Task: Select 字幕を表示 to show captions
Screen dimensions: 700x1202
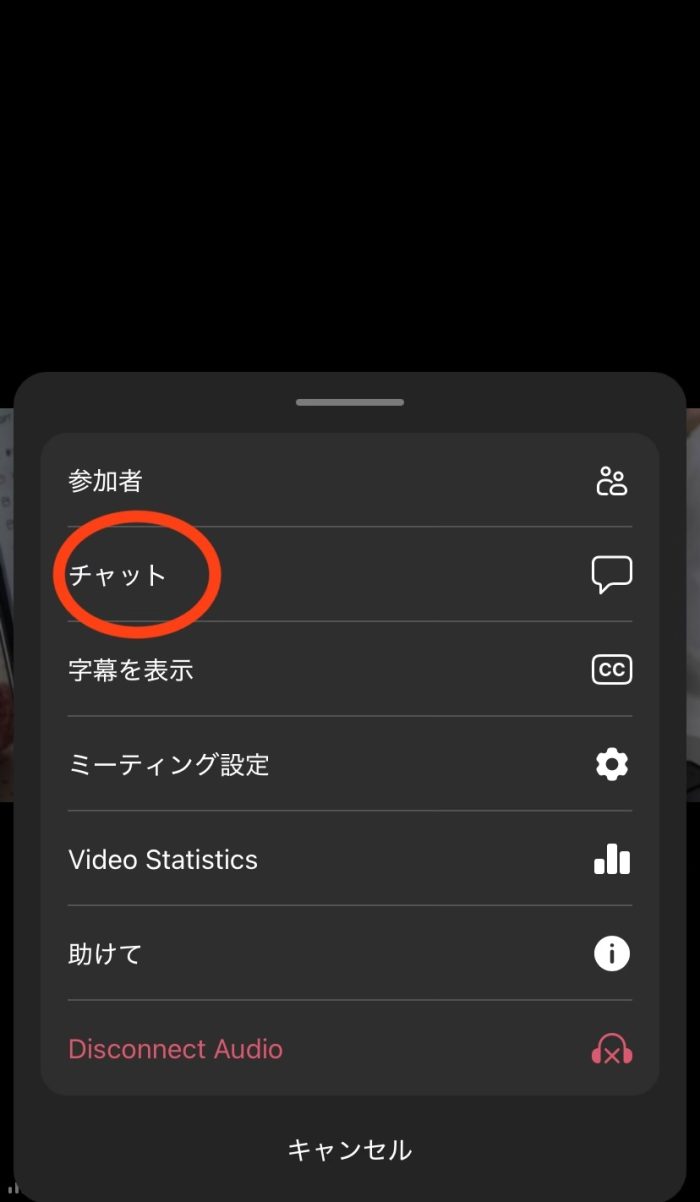Action: tap(349, 669)
